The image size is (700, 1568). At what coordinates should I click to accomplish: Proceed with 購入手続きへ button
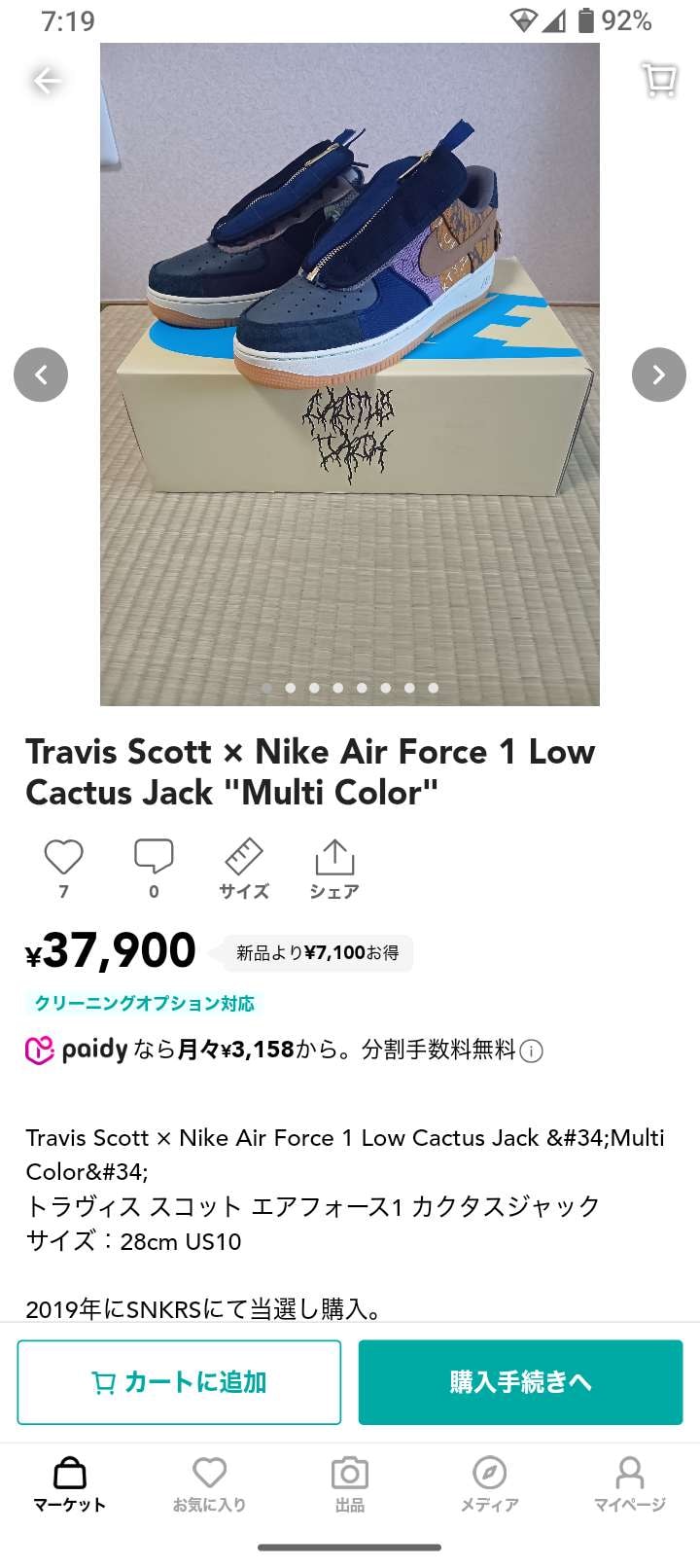[520, 1382]
